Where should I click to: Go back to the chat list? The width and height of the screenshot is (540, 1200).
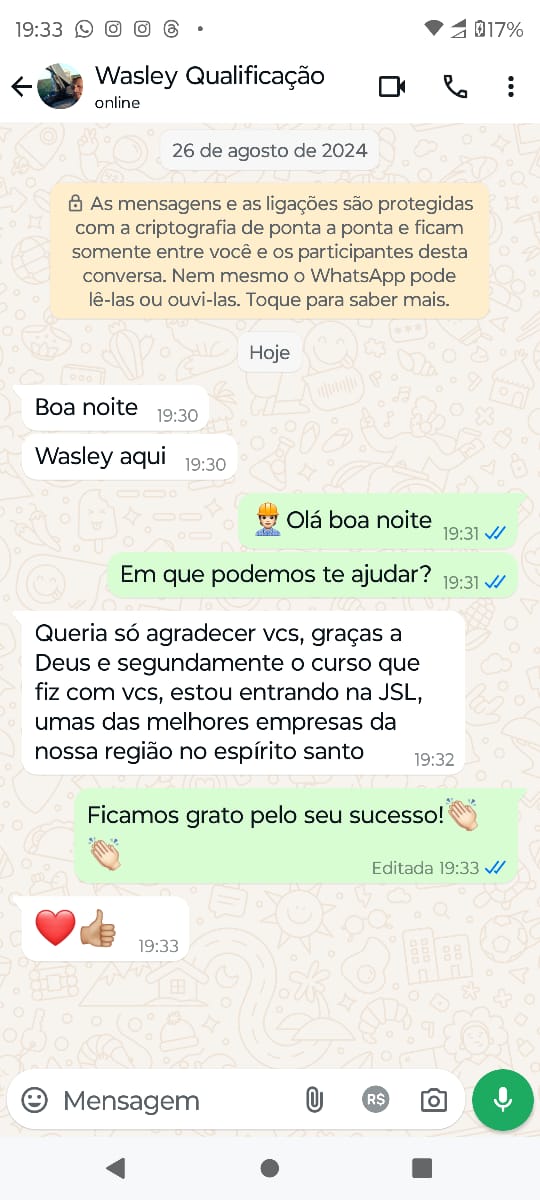[21, 87]
